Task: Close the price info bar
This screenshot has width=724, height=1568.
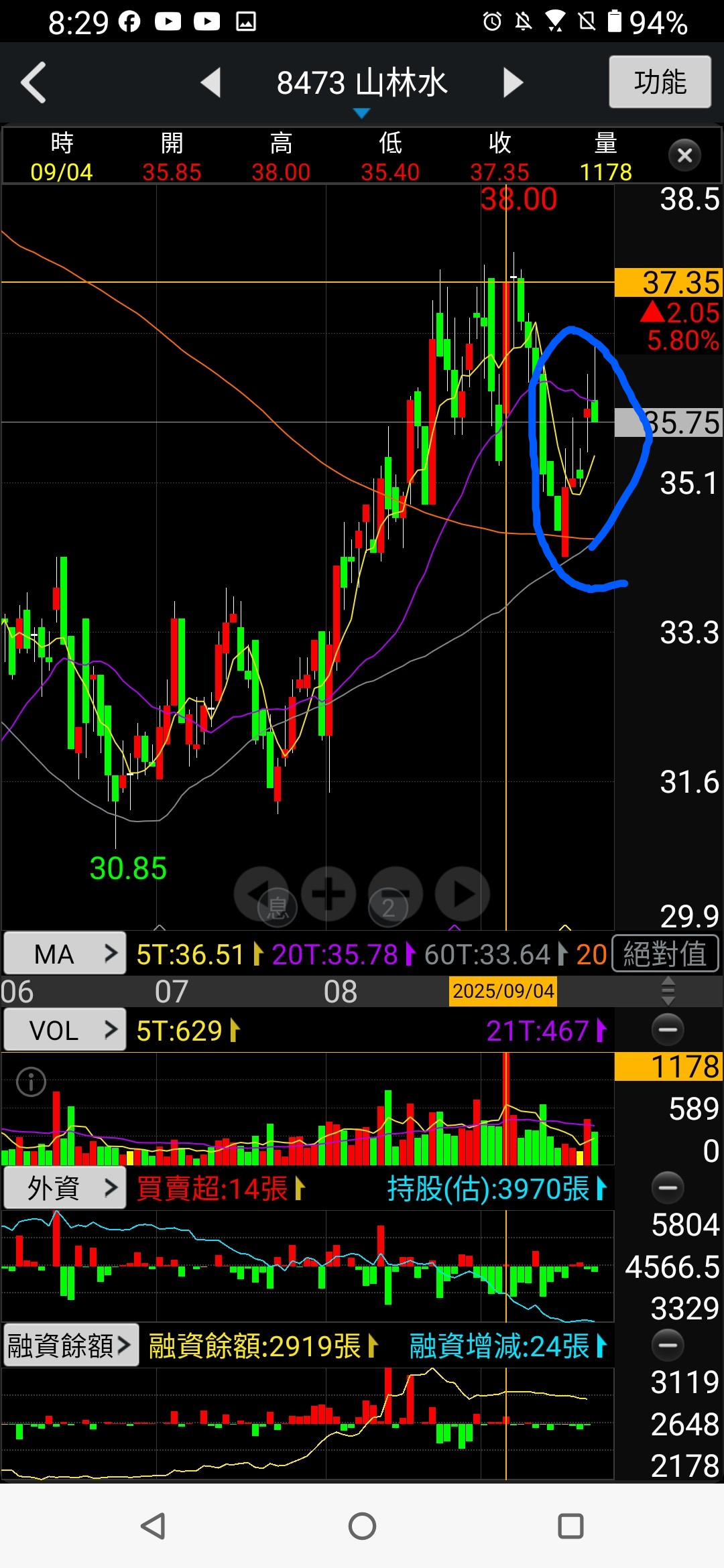Action: pos(684,155)
